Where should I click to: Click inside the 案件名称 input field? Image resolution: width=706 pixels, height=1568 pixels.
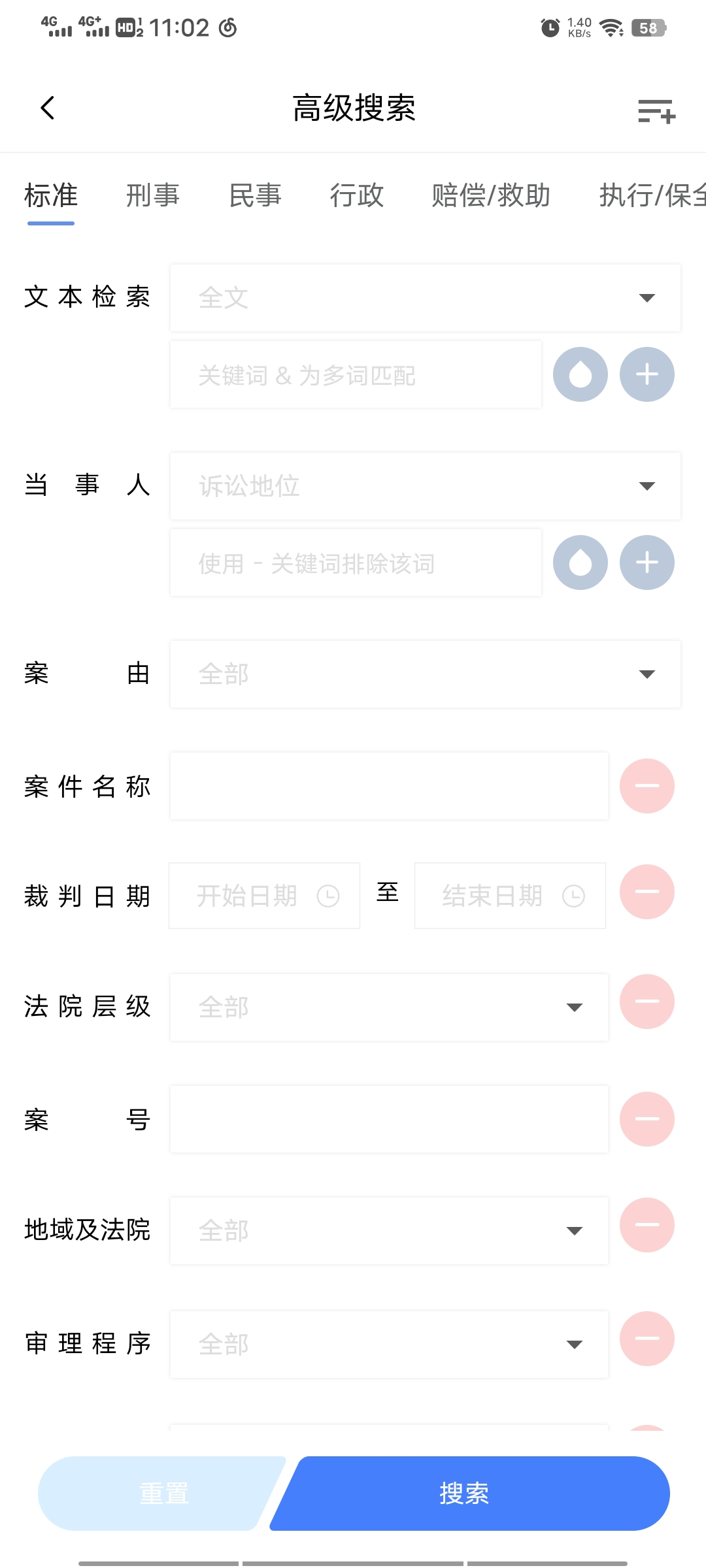tap(388, 786)
